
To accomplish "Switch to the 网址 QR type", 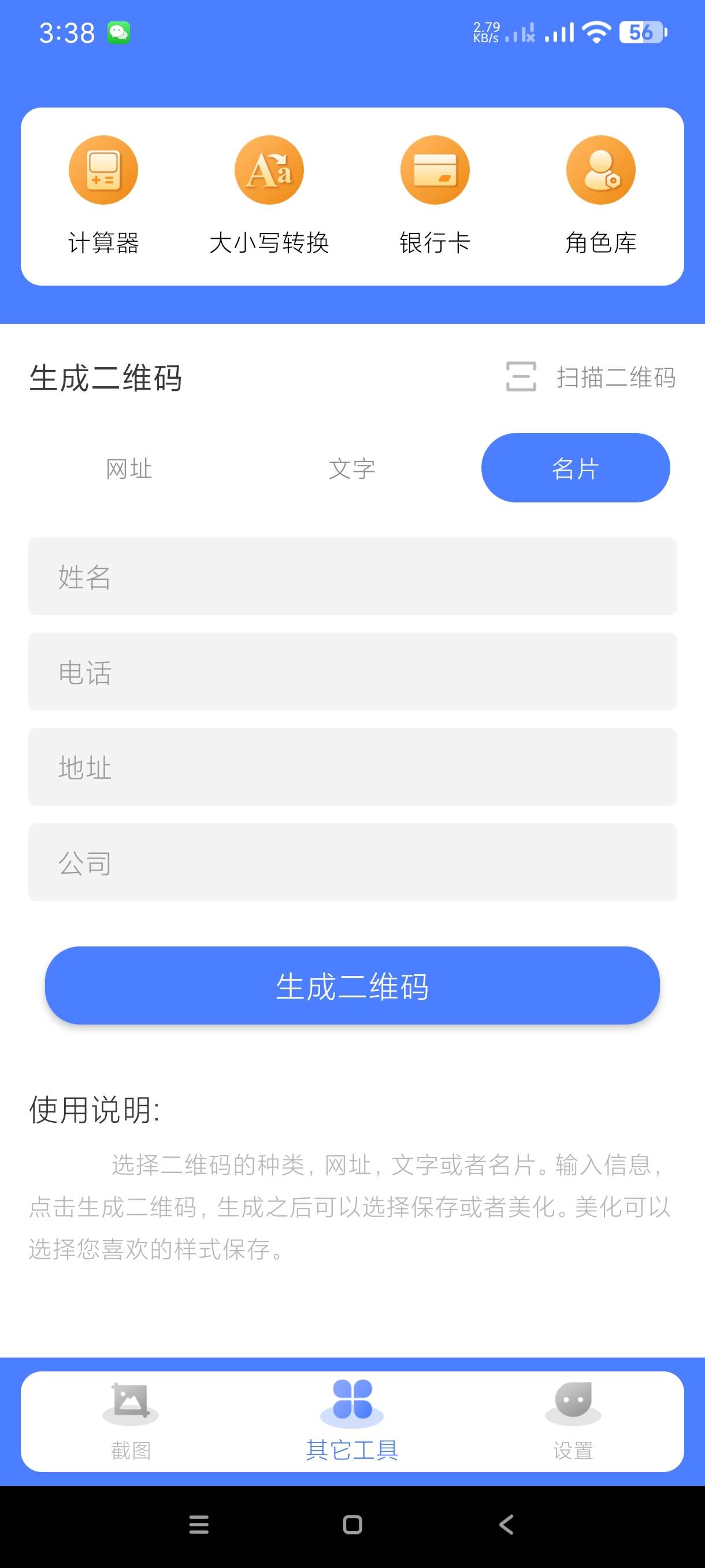I will (129, 469).
